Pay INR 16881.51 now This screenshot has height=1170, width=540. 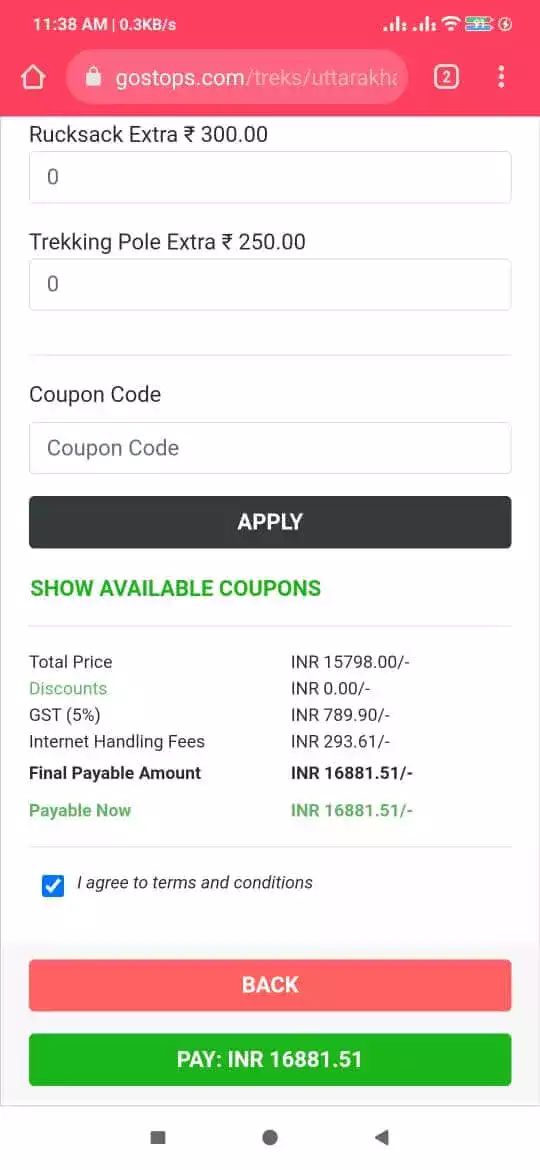point(270,1060)
